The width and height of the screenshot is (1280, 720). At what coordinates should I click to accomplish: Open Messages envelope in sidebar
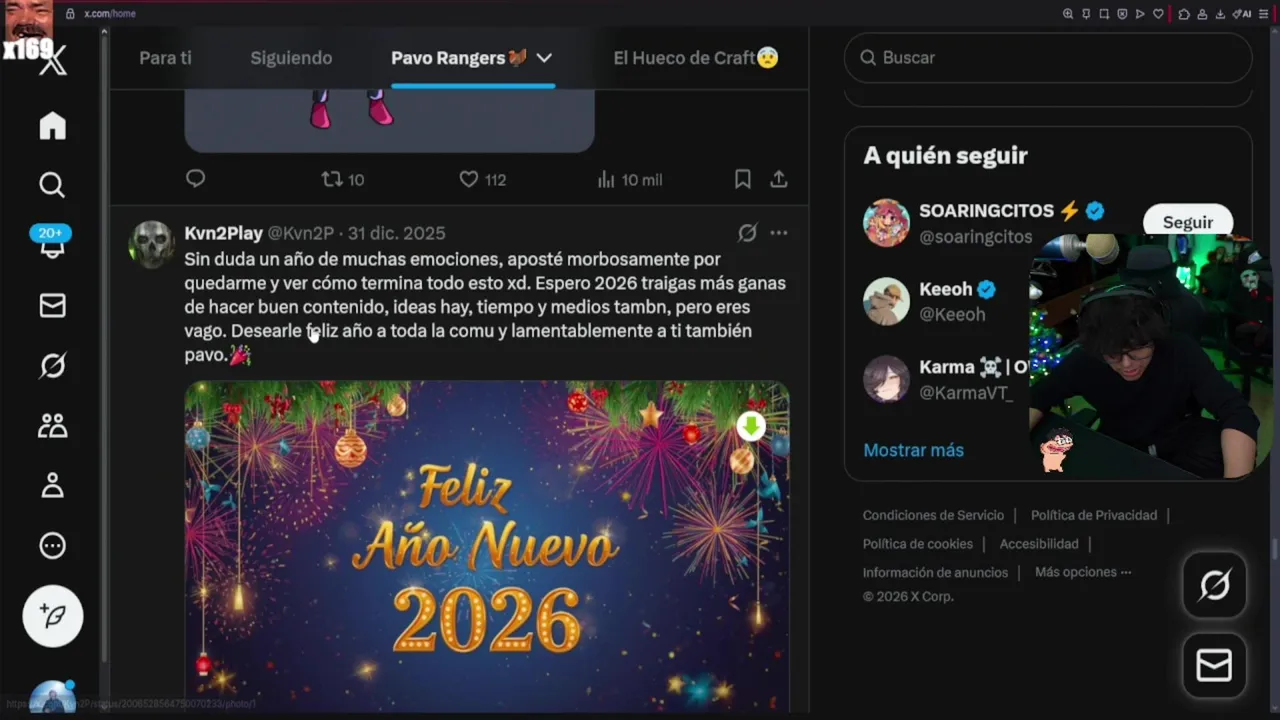click(x=52, y=306)
